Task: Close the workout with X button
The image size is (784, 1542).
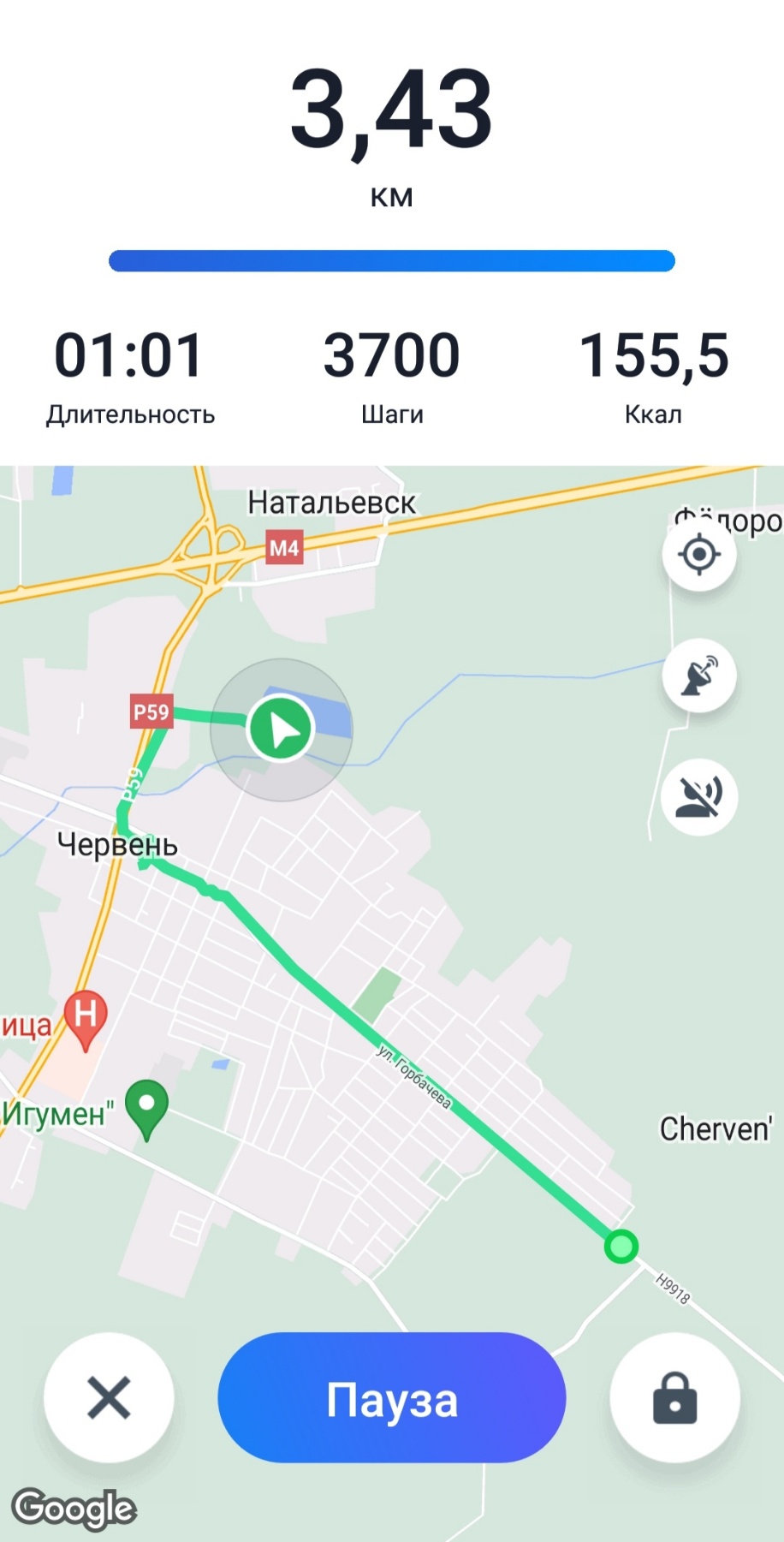Action: pos(109,1398)
